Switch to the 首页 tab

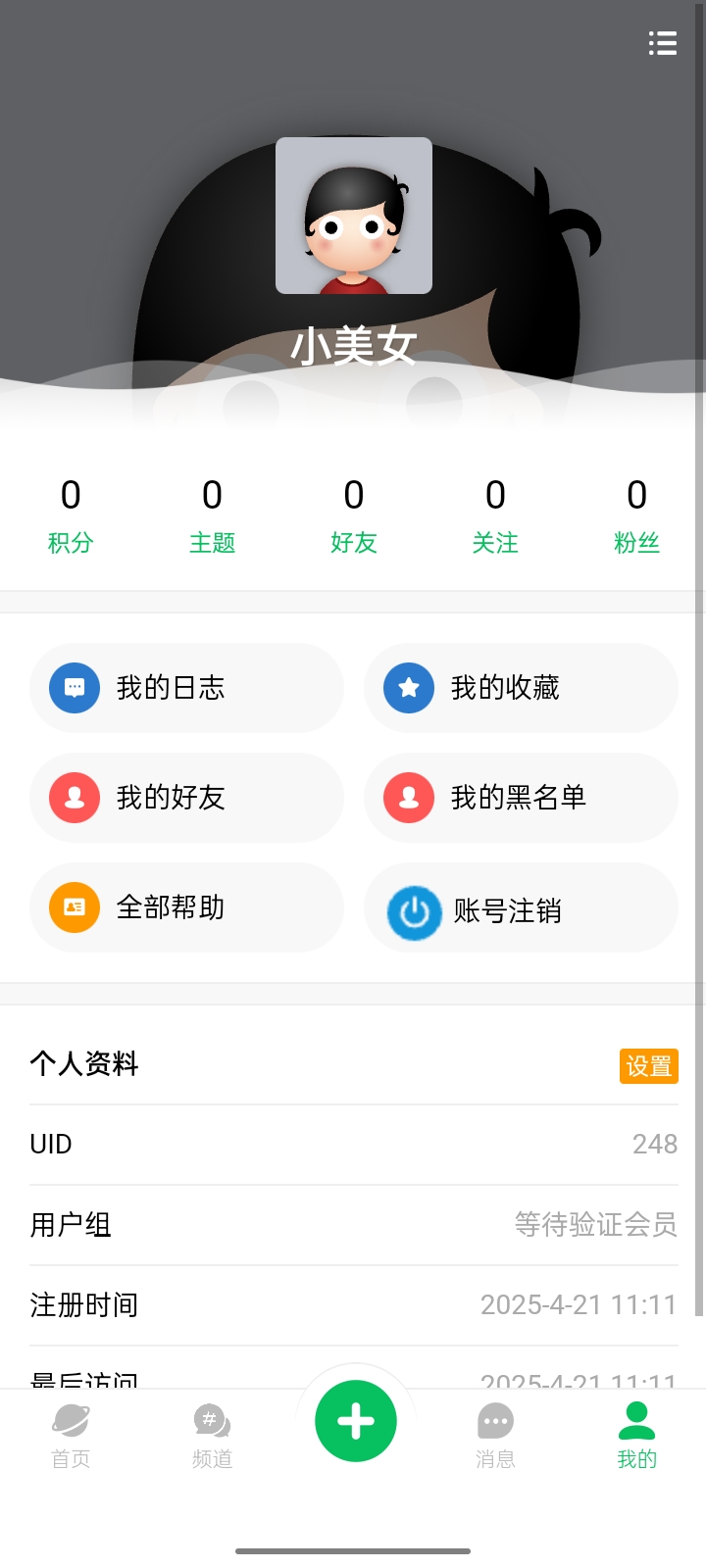click(71, 1435)
